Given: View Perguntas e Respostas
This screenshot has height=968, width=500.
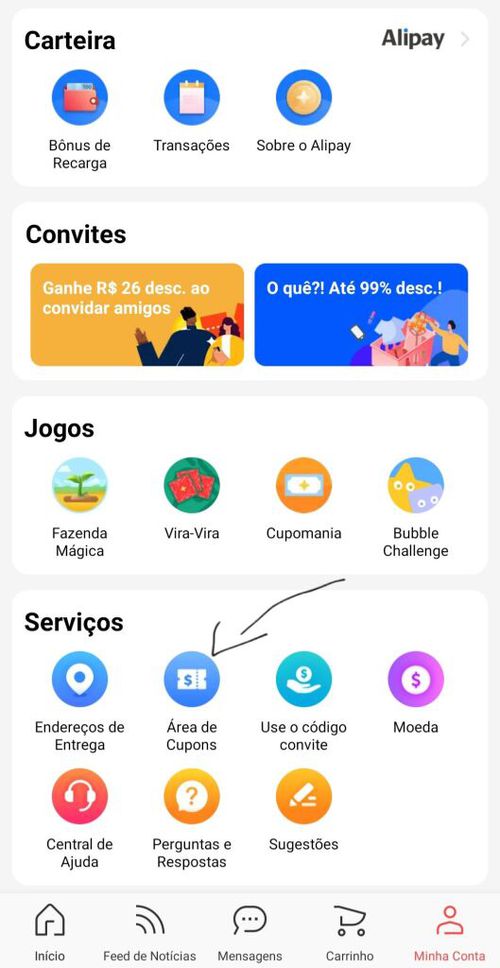Looking at the screenshot, I should [x=191, y=819].
